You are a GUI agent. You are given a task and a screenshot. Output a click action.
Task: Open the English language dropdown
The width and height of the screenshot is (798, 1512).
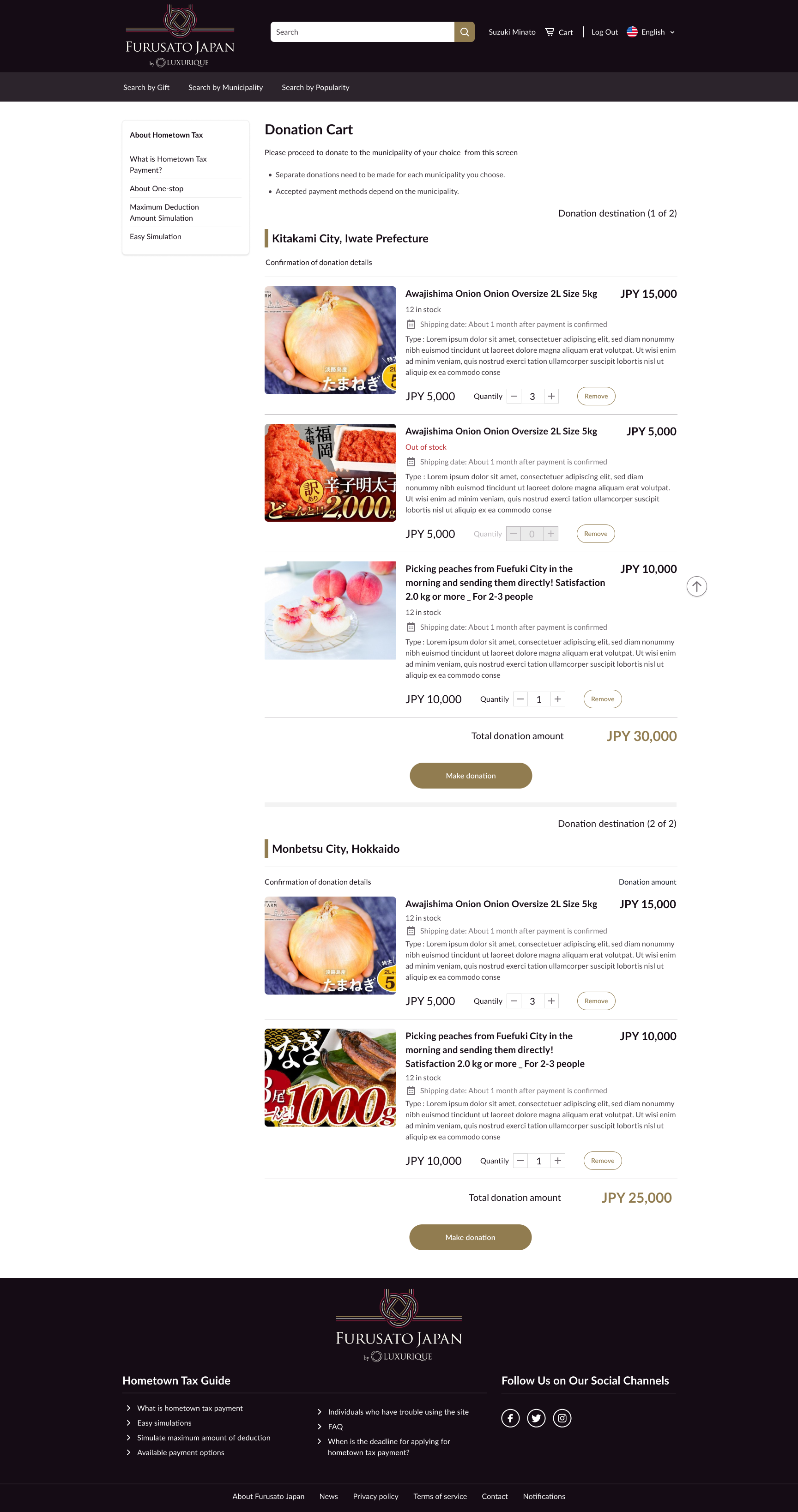coord(651,32)
